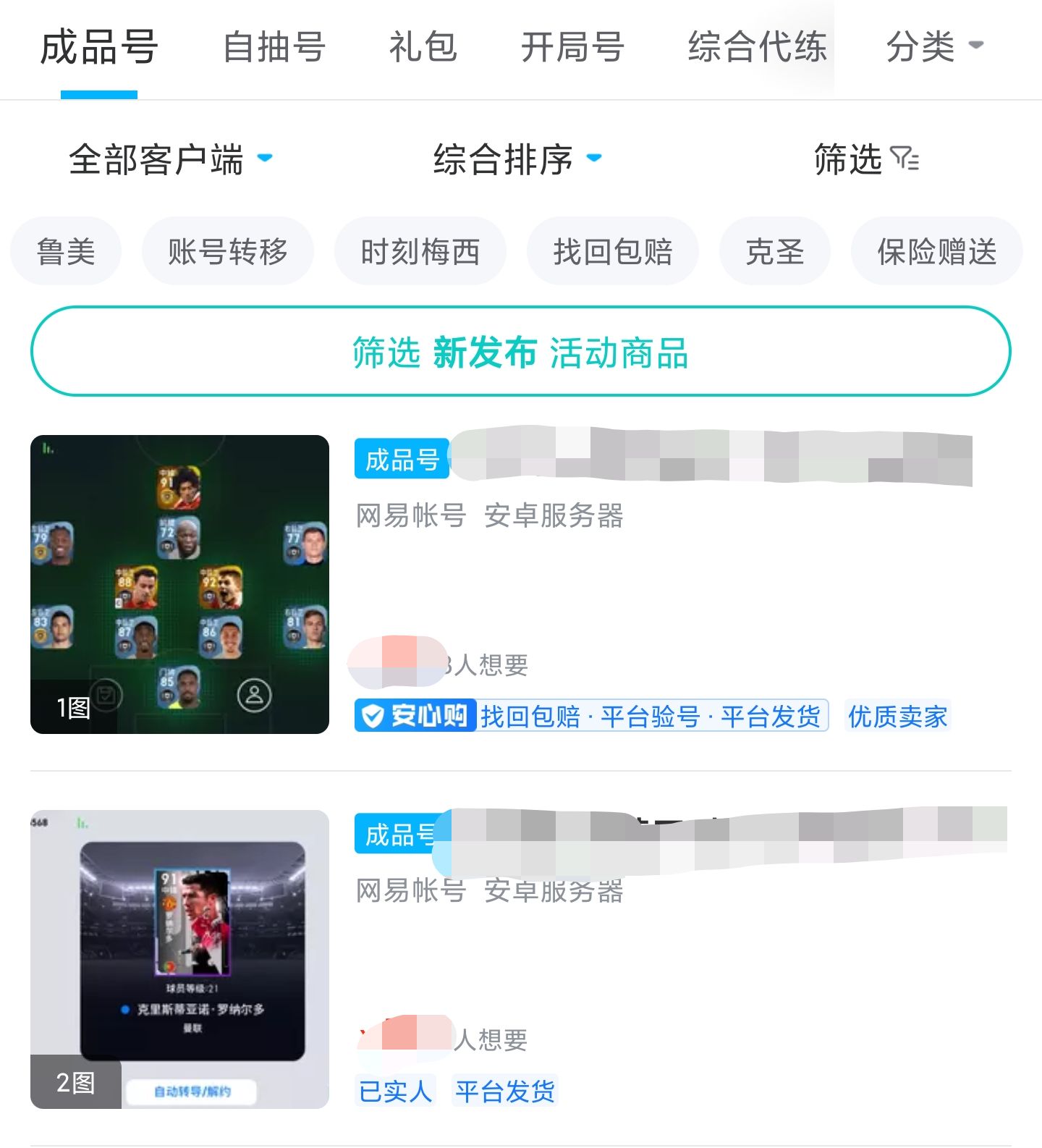Open the listing with the 1图 lineup thumbnail
This screenshot has width=1042, height=1148.
pyautogui.click(x=179, y=584)
